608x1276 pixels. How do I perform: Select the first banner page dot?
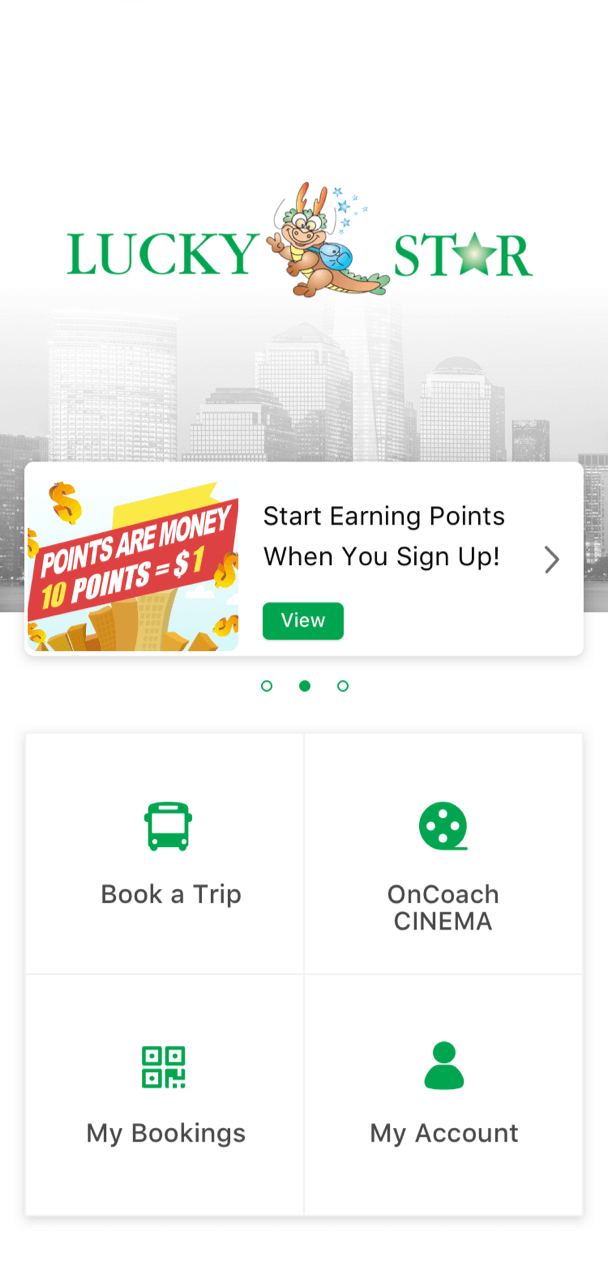coord(266,686)
